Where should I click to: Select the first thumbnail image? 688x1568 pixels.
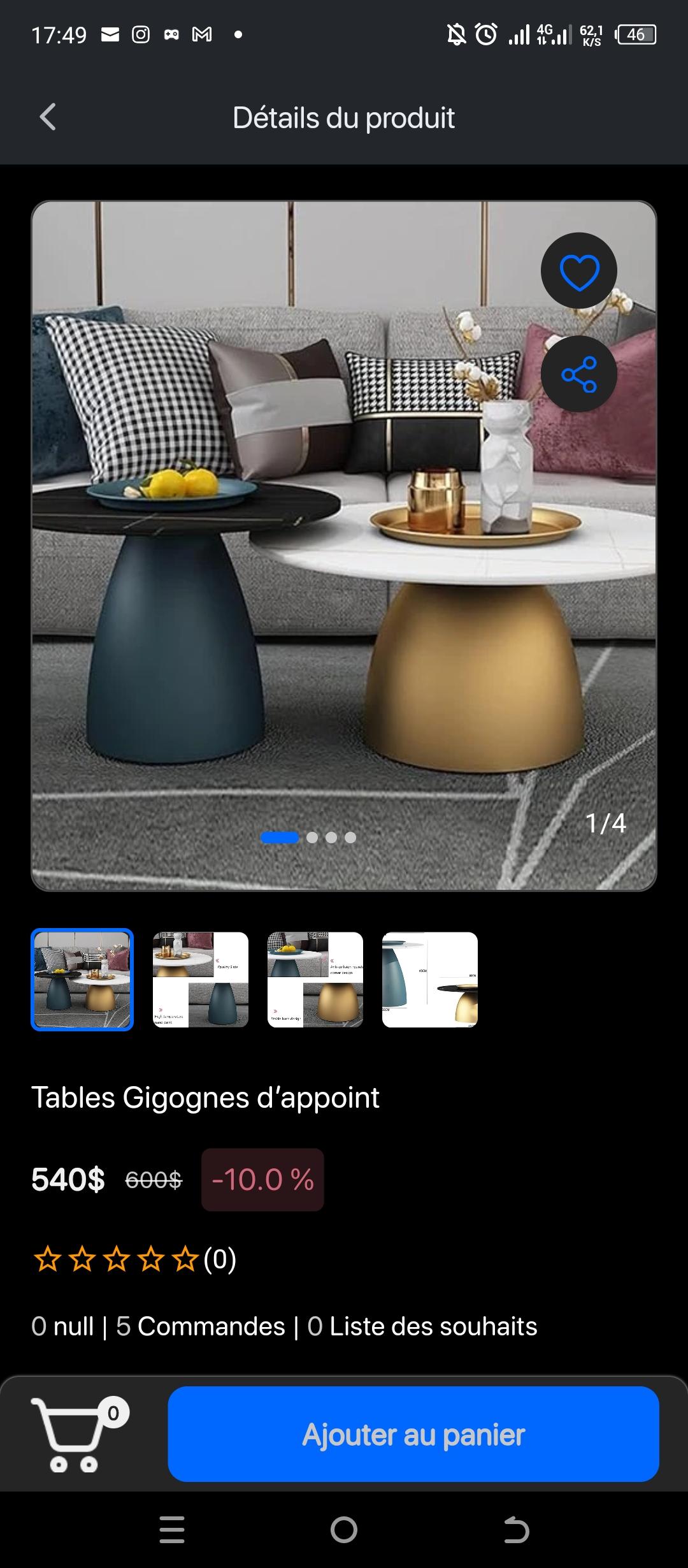tap(82, 980)
